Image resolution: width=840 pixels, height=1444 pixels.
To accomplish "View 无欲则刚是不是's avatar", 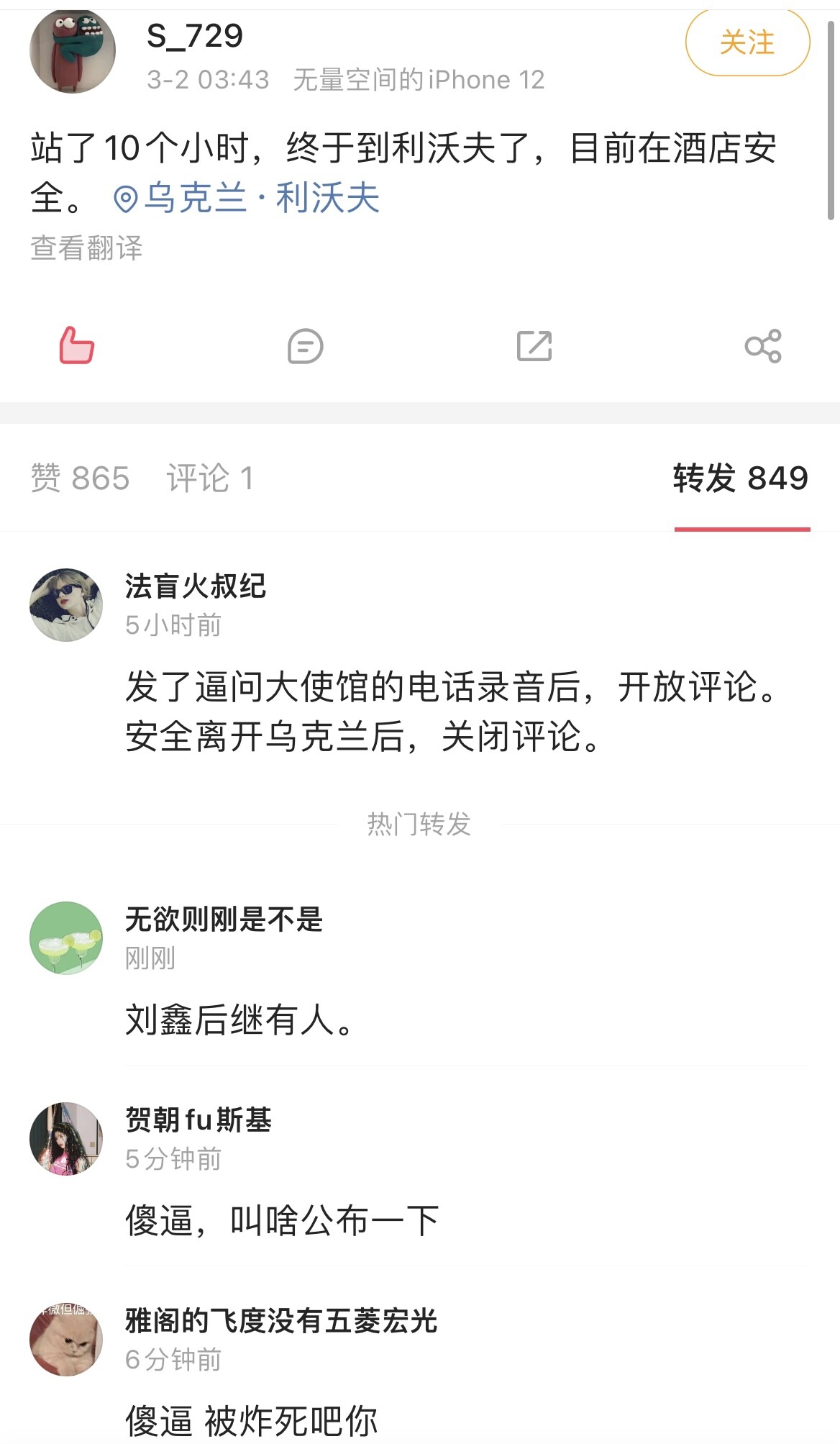I will (66, 938).
